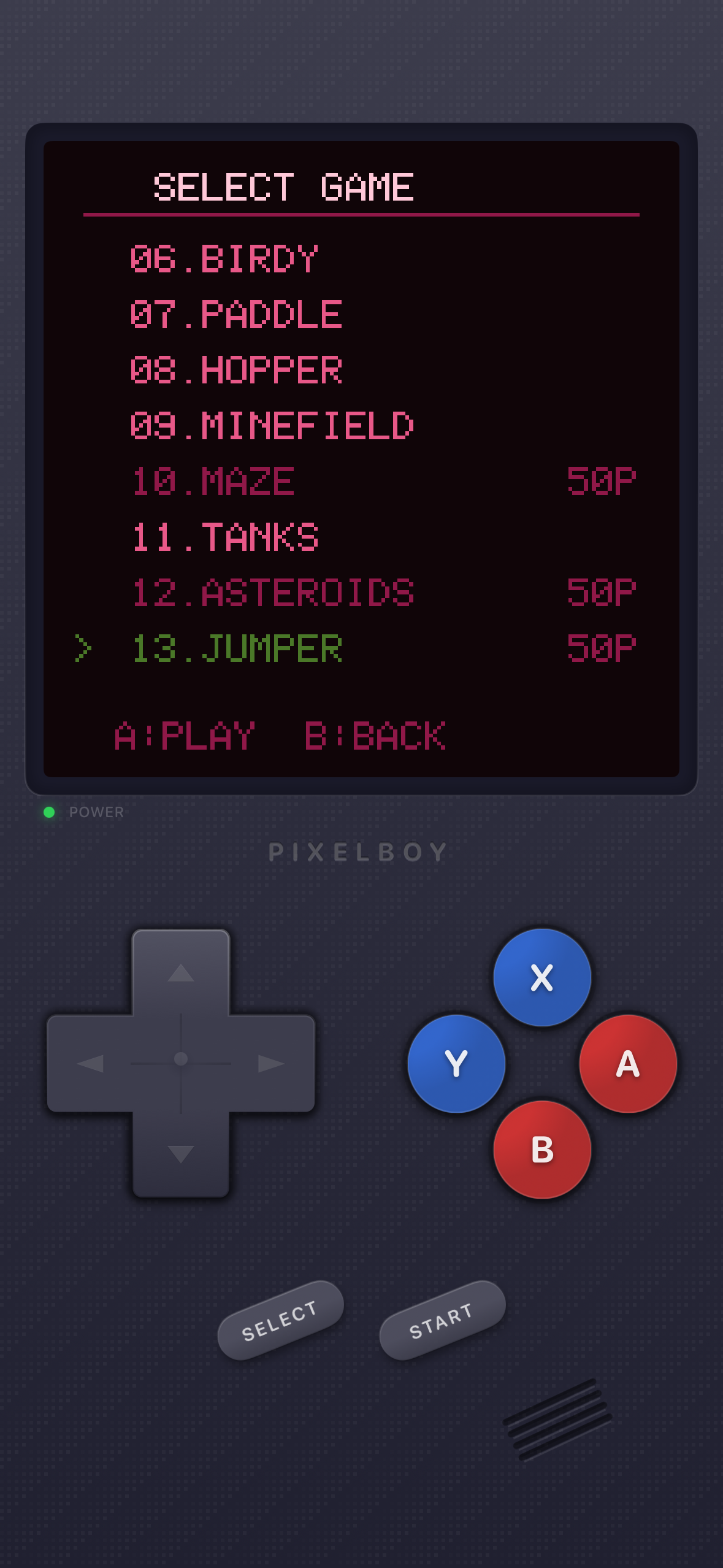Click the green POWER indicator light
This screenshot has width=723, height=1568.
point(50,812)
